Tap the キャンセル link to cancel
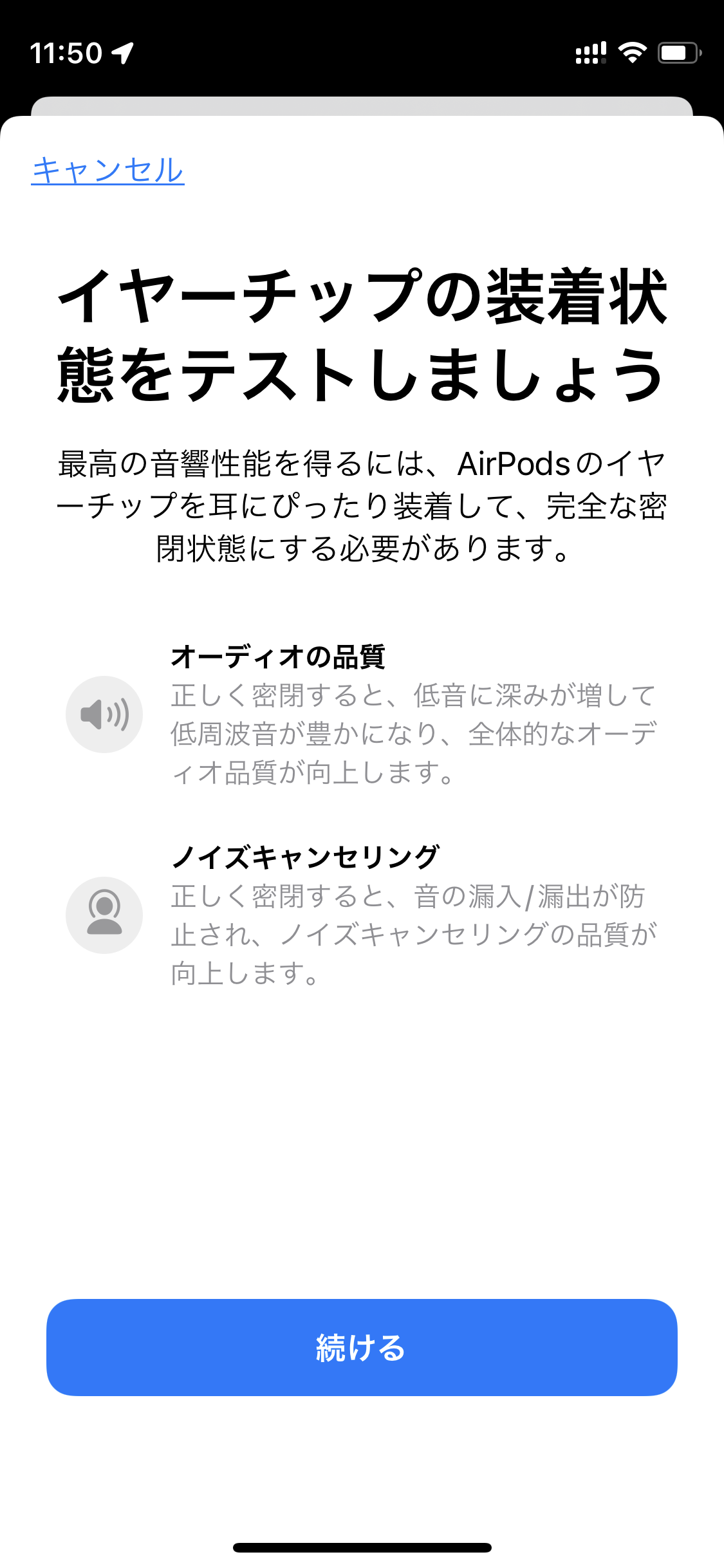This screenshot has width=724, height=1568. click(108, 171)
